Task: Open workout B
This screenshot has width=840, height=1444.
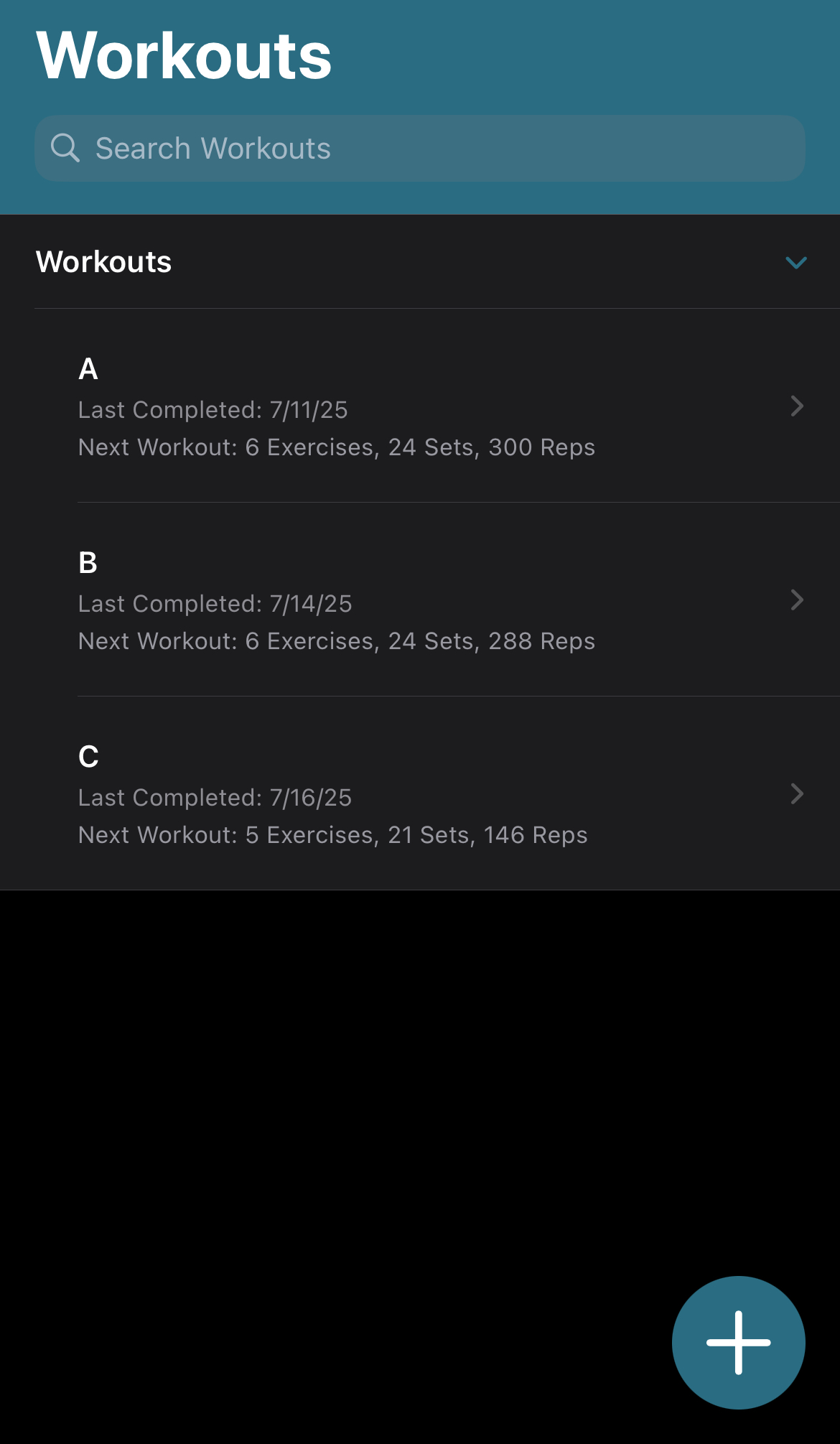Action: point(420,600)
